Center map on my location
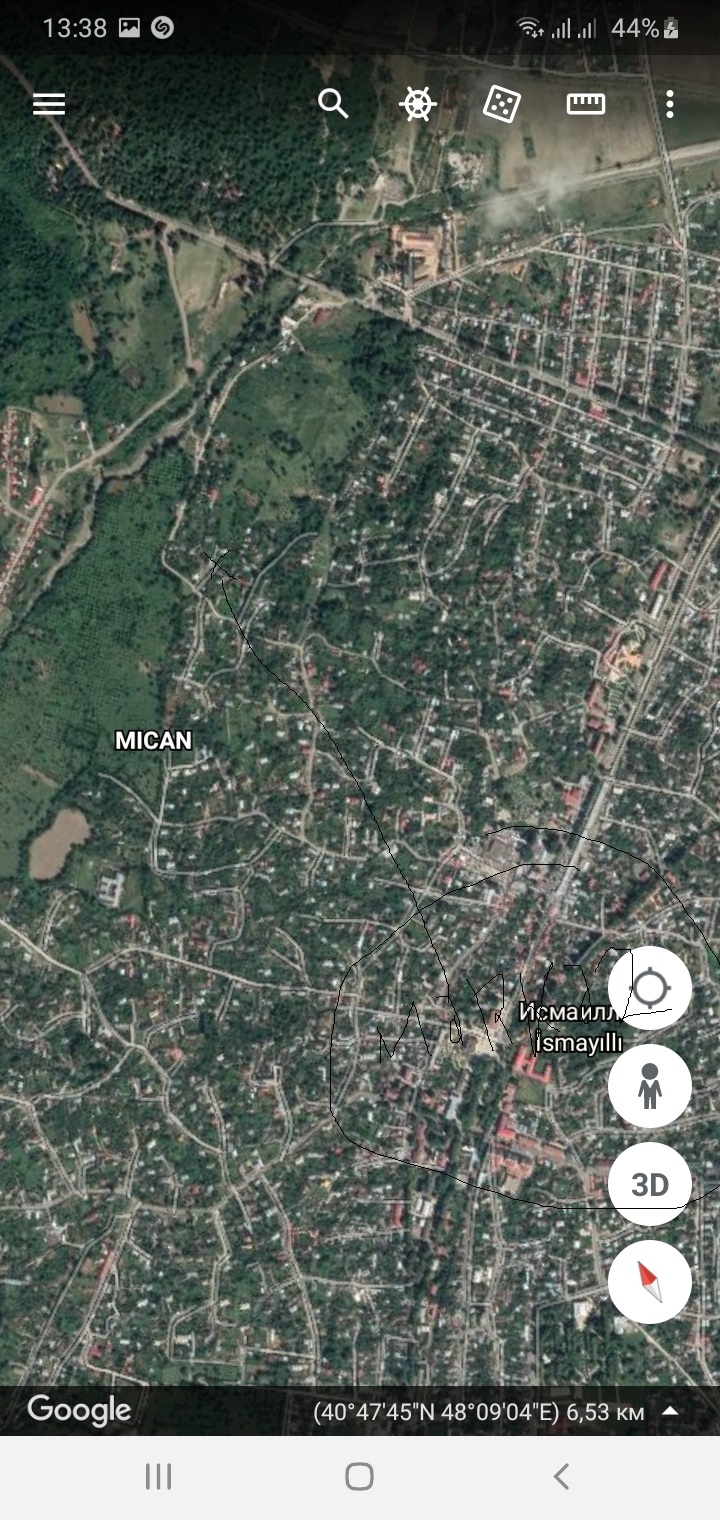The image size is (720, 1520). click(650, 988)
